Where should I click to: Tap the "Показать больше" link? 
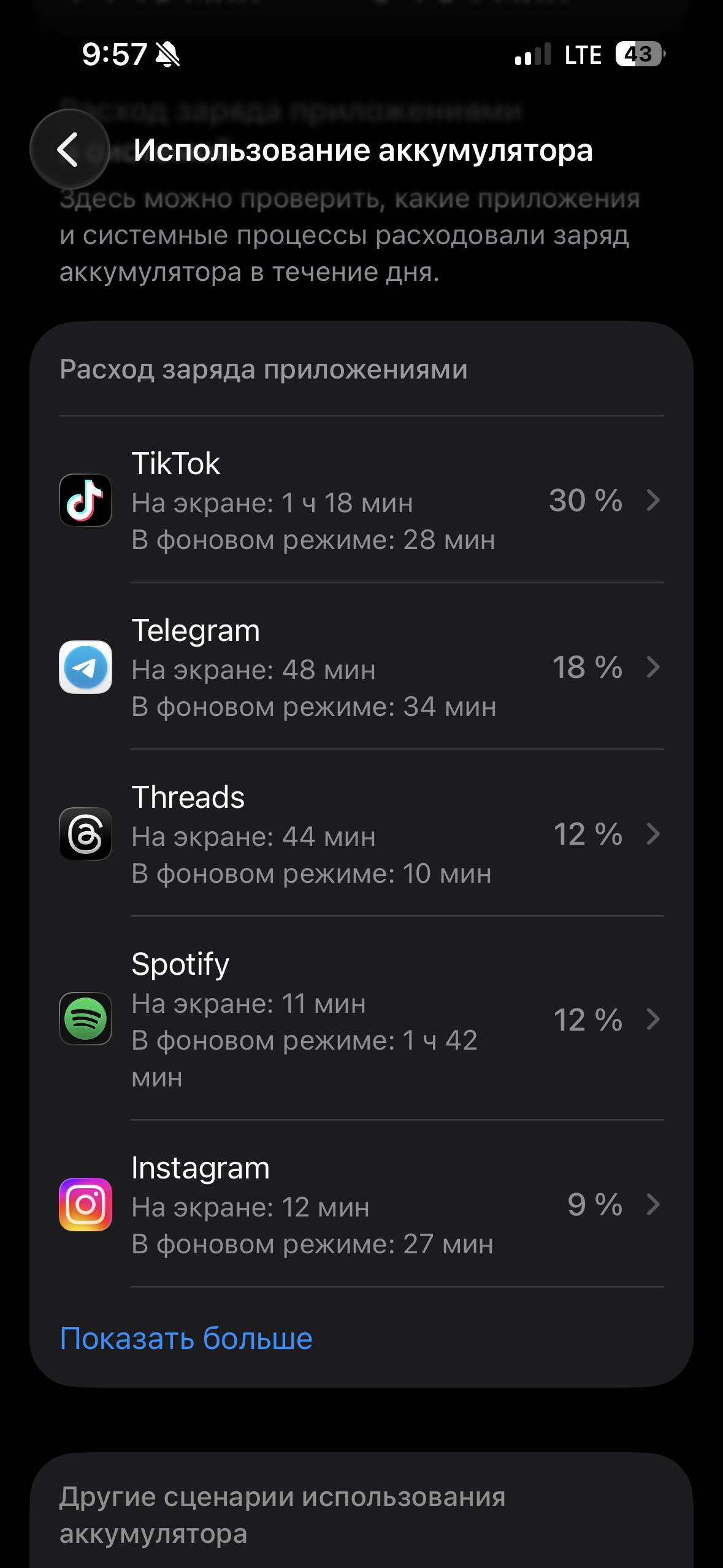(x=186, y=1339)
